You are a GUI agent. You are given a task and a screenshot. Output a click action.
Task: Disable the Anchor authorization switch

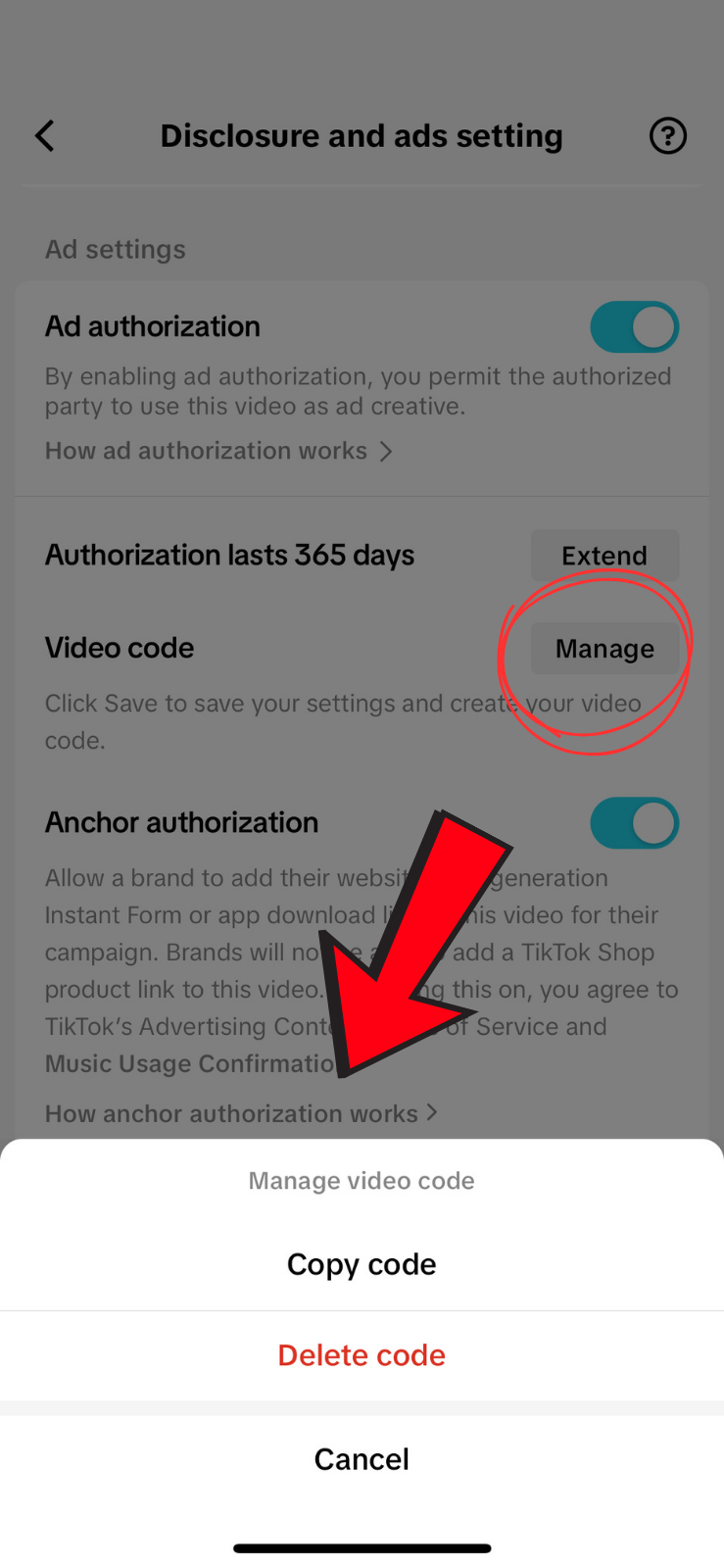pyautogui.click(x=634, y=823)
